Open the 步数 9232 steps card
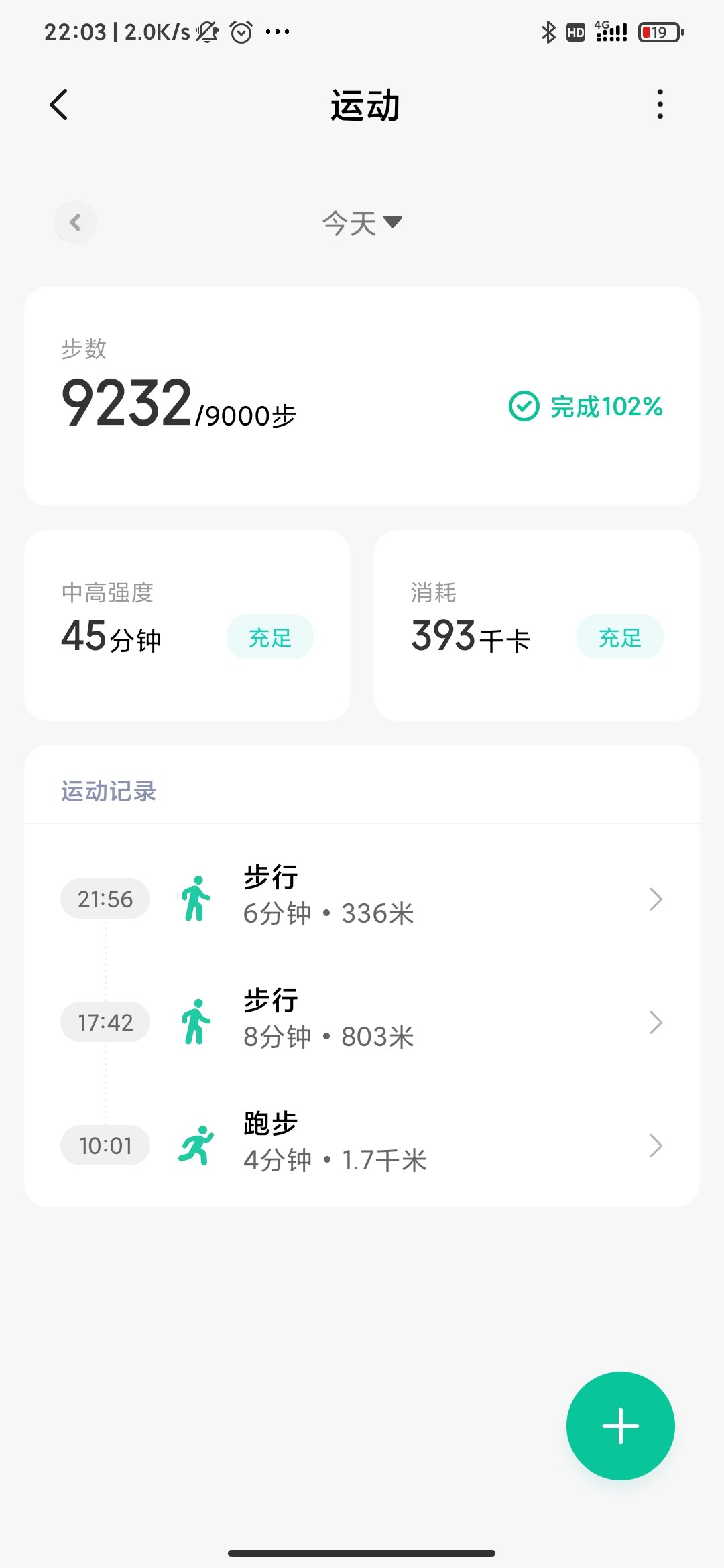Screen dimensions: 724x1568 tap(362, 396)
